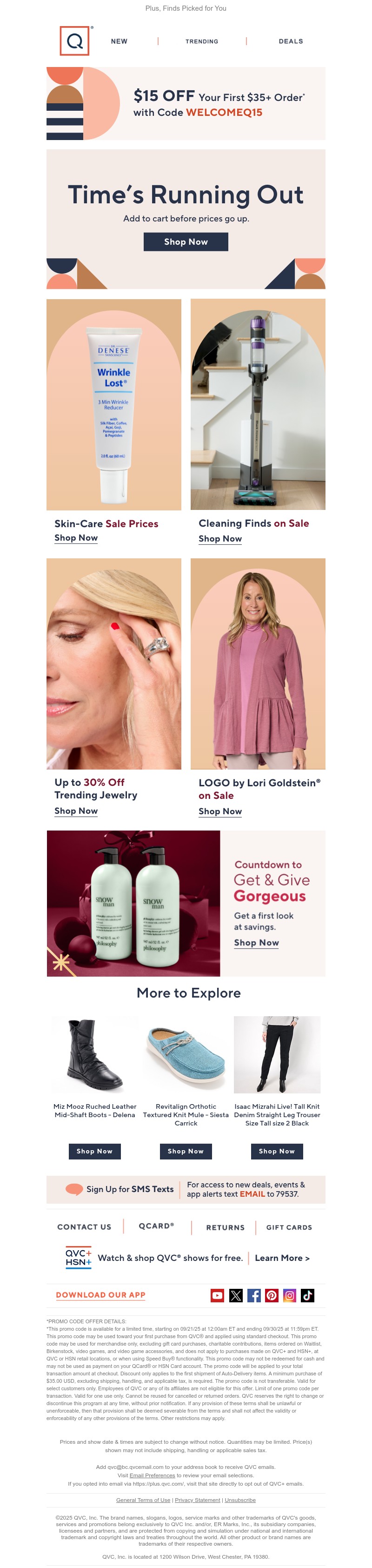
Task: Shop Now for Isaac Mizrahi Denim Trouser
Action: click(277, 1151)
